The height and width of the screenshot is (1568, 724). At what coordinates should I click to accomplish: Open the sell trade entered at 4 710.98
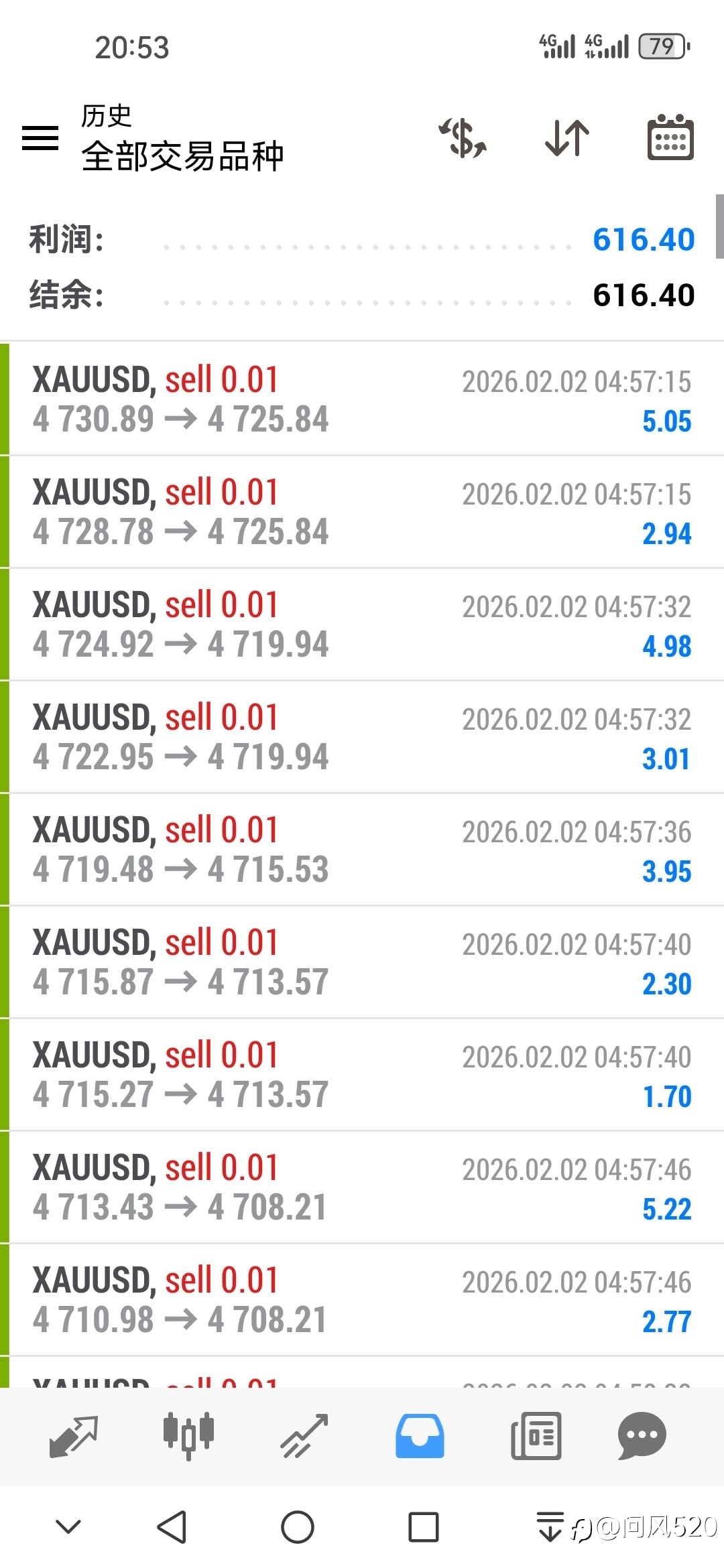362,1300
